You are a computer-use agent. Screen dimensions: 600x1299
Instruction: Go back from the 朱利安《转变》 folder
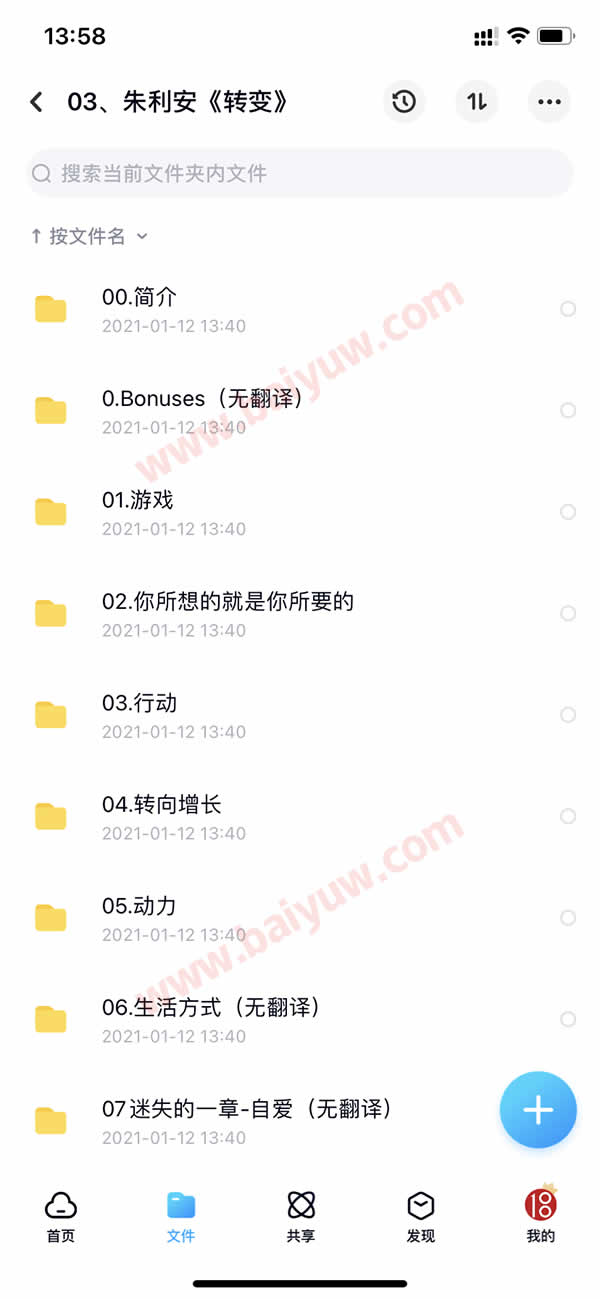(37, 102)
